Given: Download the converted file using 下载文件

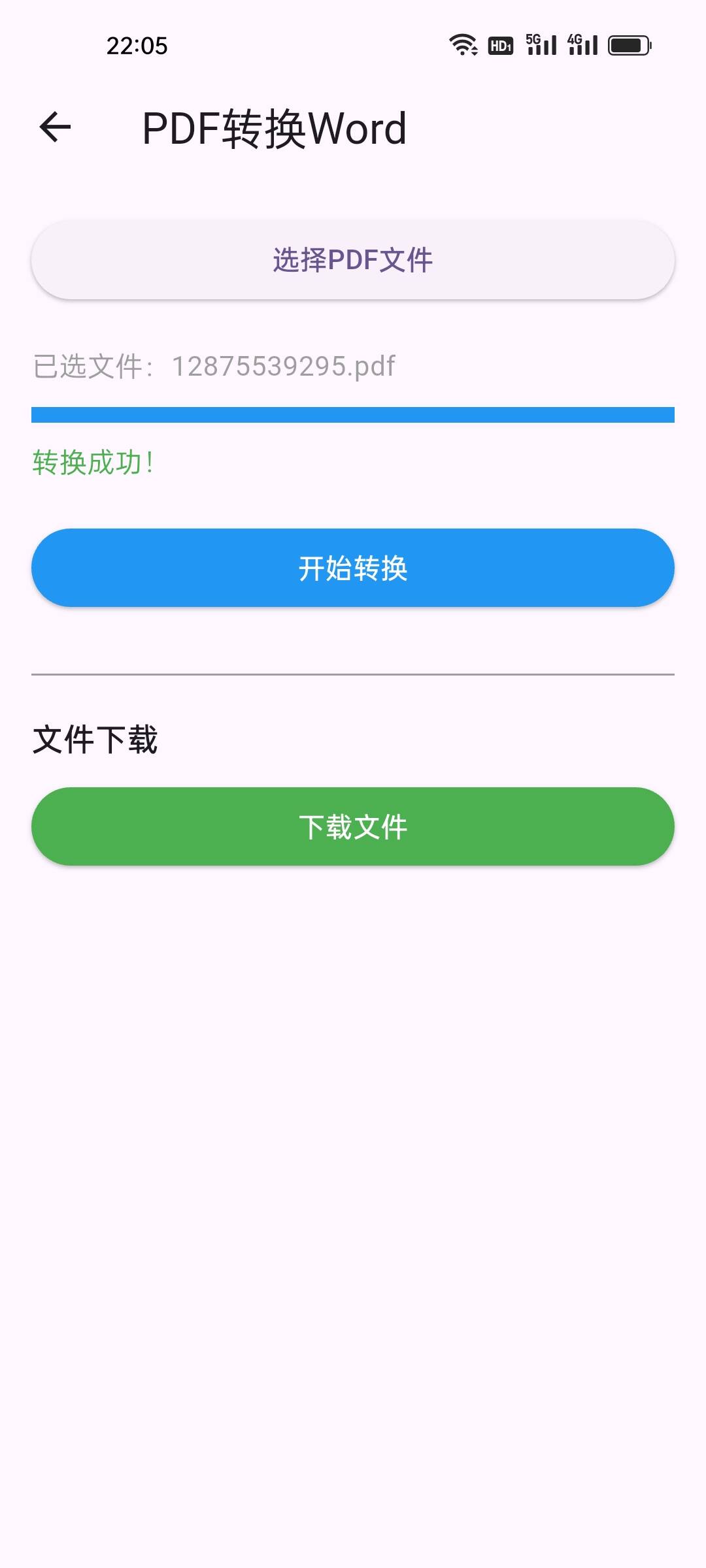Looking at the screenshot, I should click(x=353, y=826).
